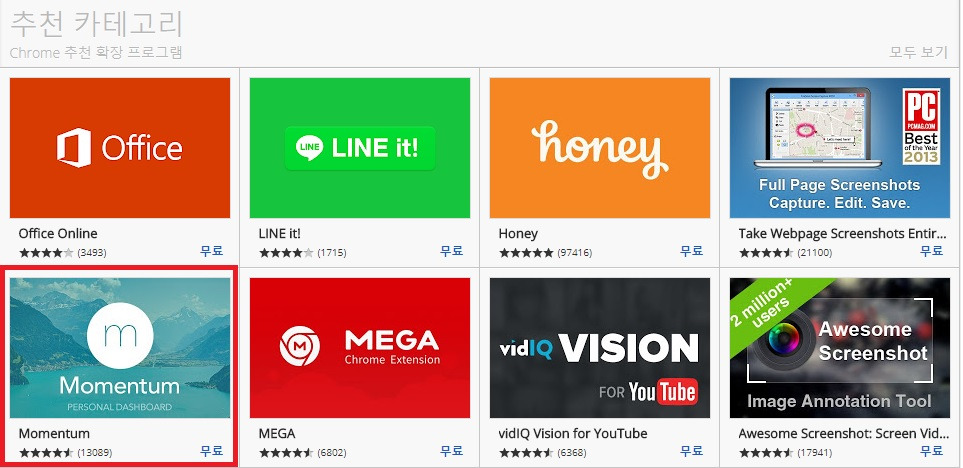This screenshot has height=468, width=963.
Task: Open the Honey extension card
Action: point(600,148)
